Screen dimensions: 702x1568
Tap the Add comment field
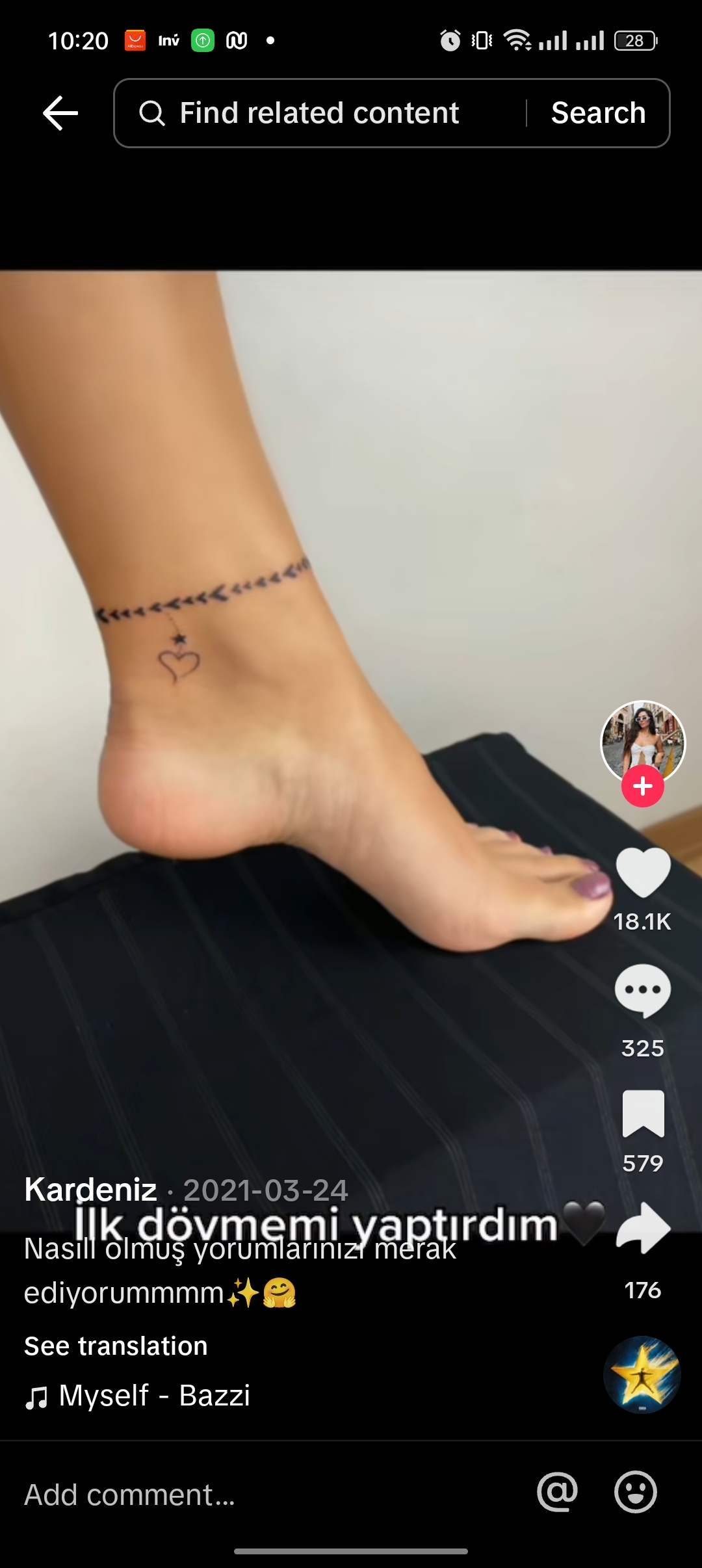(x=260, y=1494)
